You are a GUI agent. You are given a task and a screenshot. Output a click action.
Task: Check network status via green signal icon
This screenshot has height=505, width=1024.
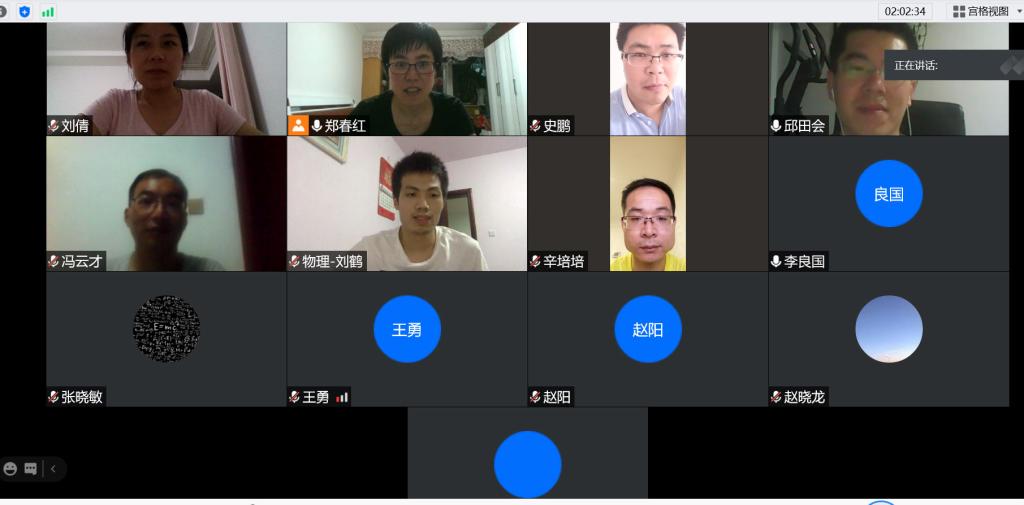[x=47, y=11]
